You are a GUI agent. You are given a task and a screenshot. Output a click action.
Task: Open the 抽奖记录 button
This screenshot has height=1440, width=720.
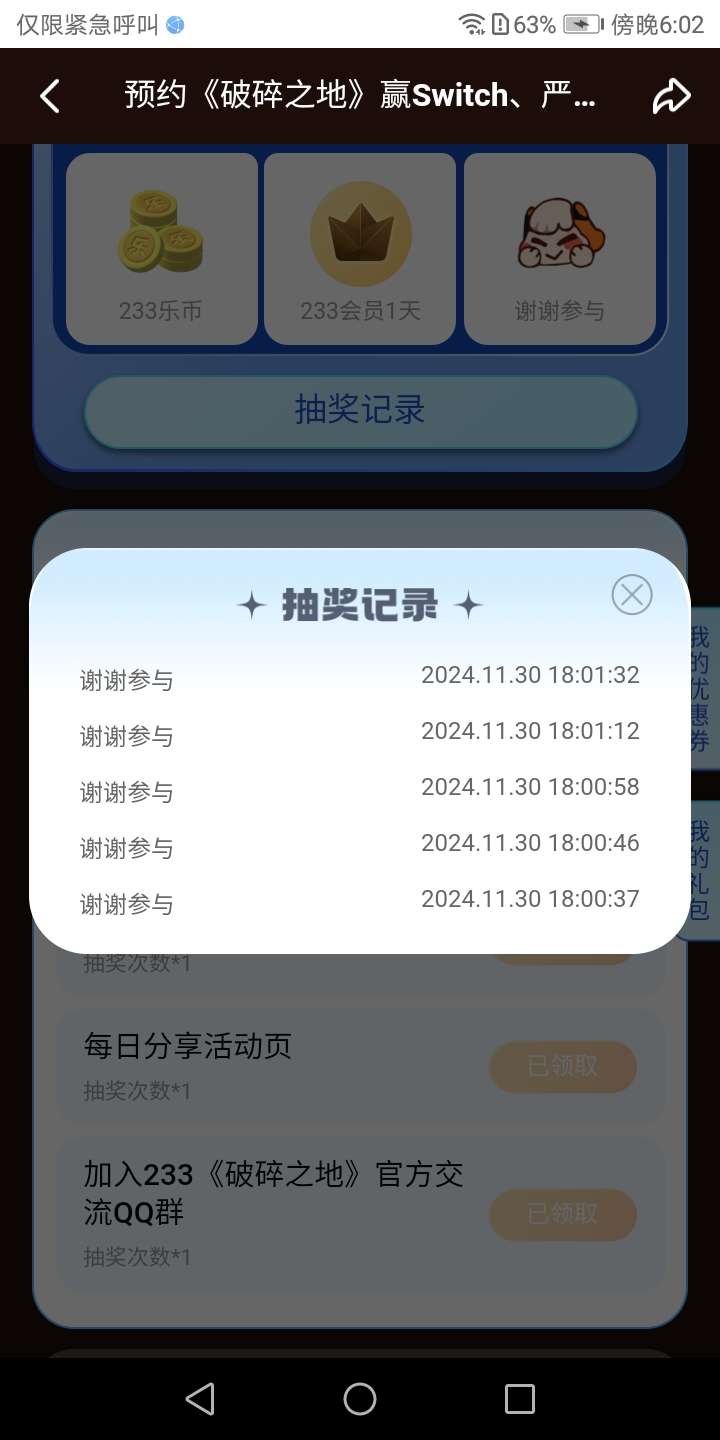[x=360, y=410]
